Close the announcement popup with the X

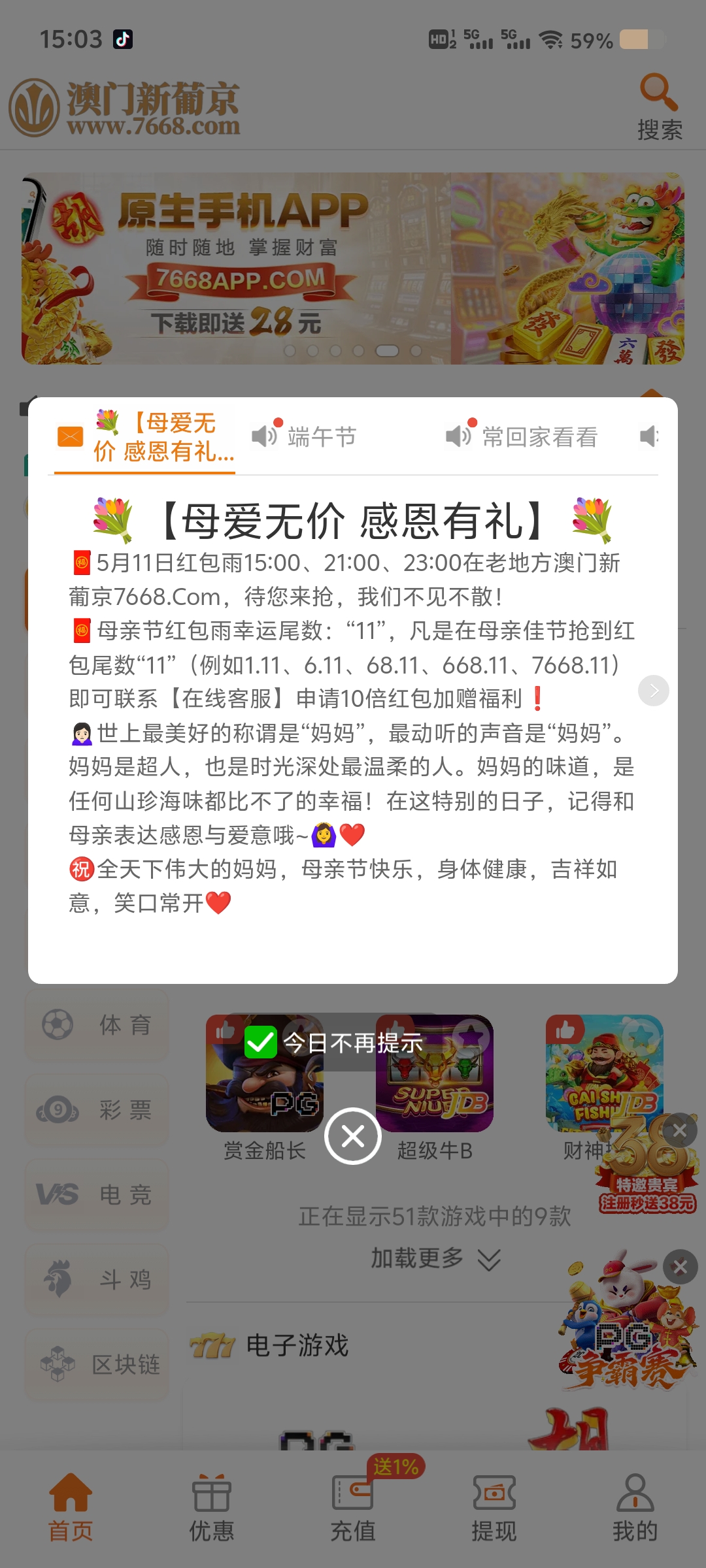[353, 1136]
